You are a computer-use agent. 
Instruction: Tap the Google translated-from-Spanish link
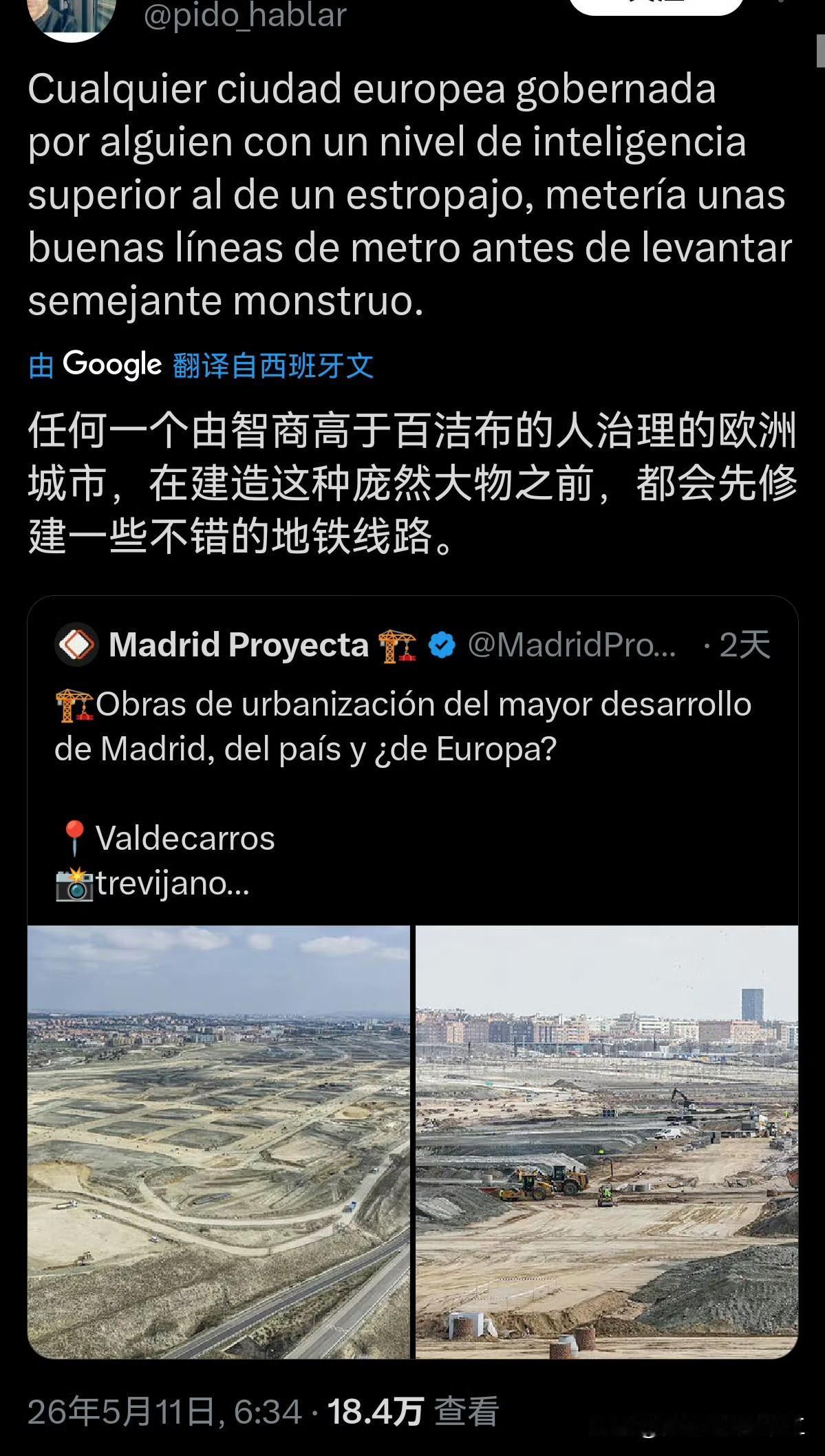201,365
